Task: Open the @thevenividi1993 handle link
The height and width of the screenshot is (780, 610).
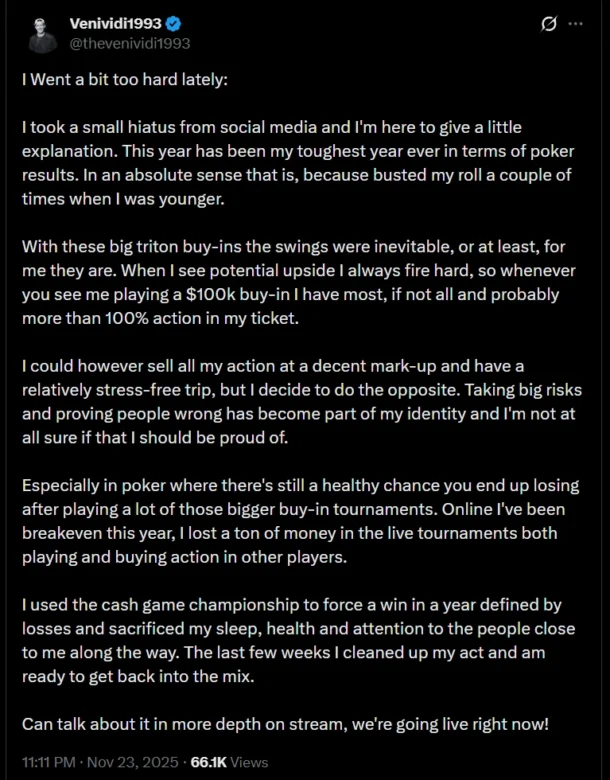Action: (129, 43)
